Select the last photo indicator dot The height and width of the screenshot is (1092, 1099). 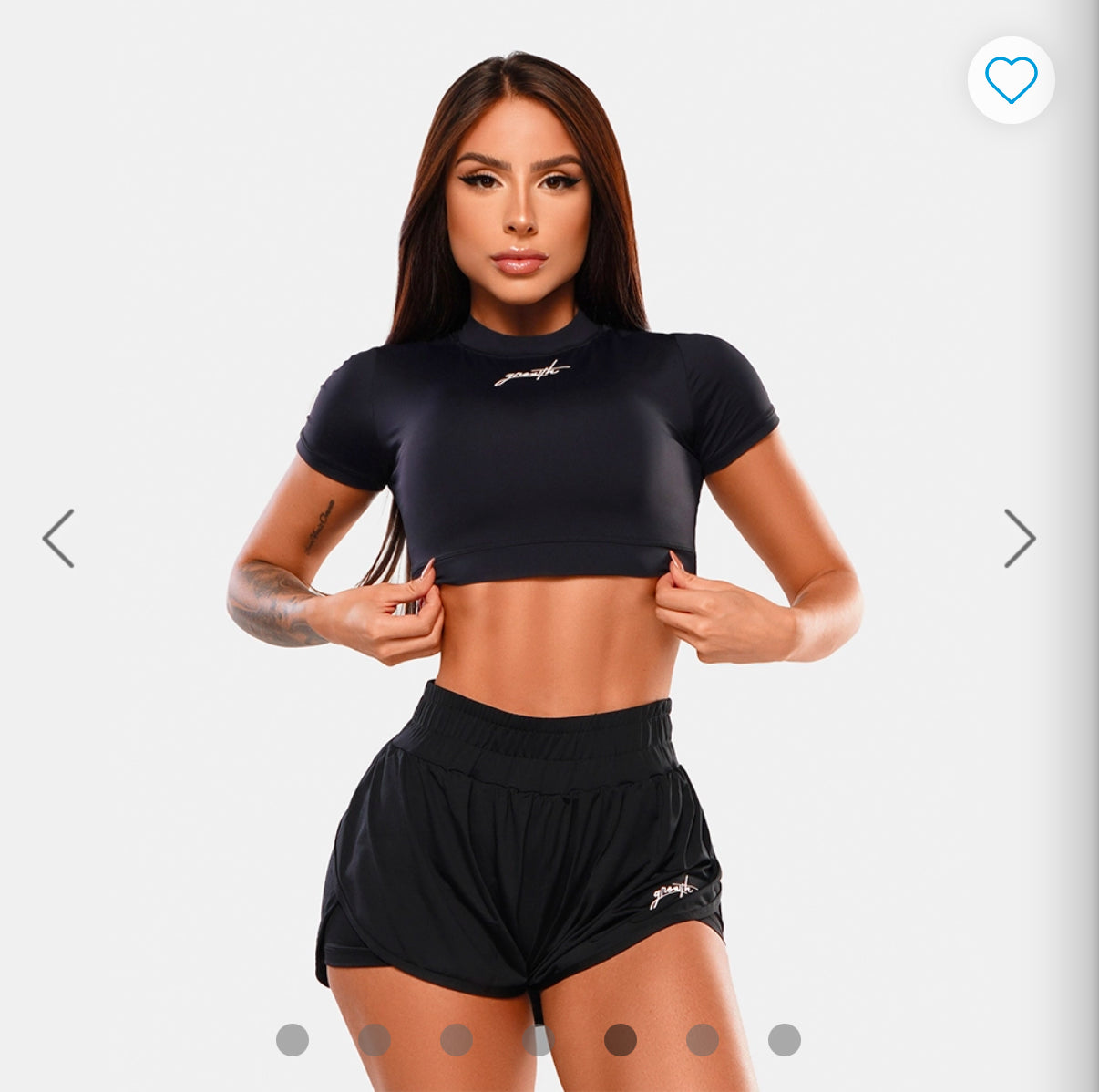(784, 1040)
